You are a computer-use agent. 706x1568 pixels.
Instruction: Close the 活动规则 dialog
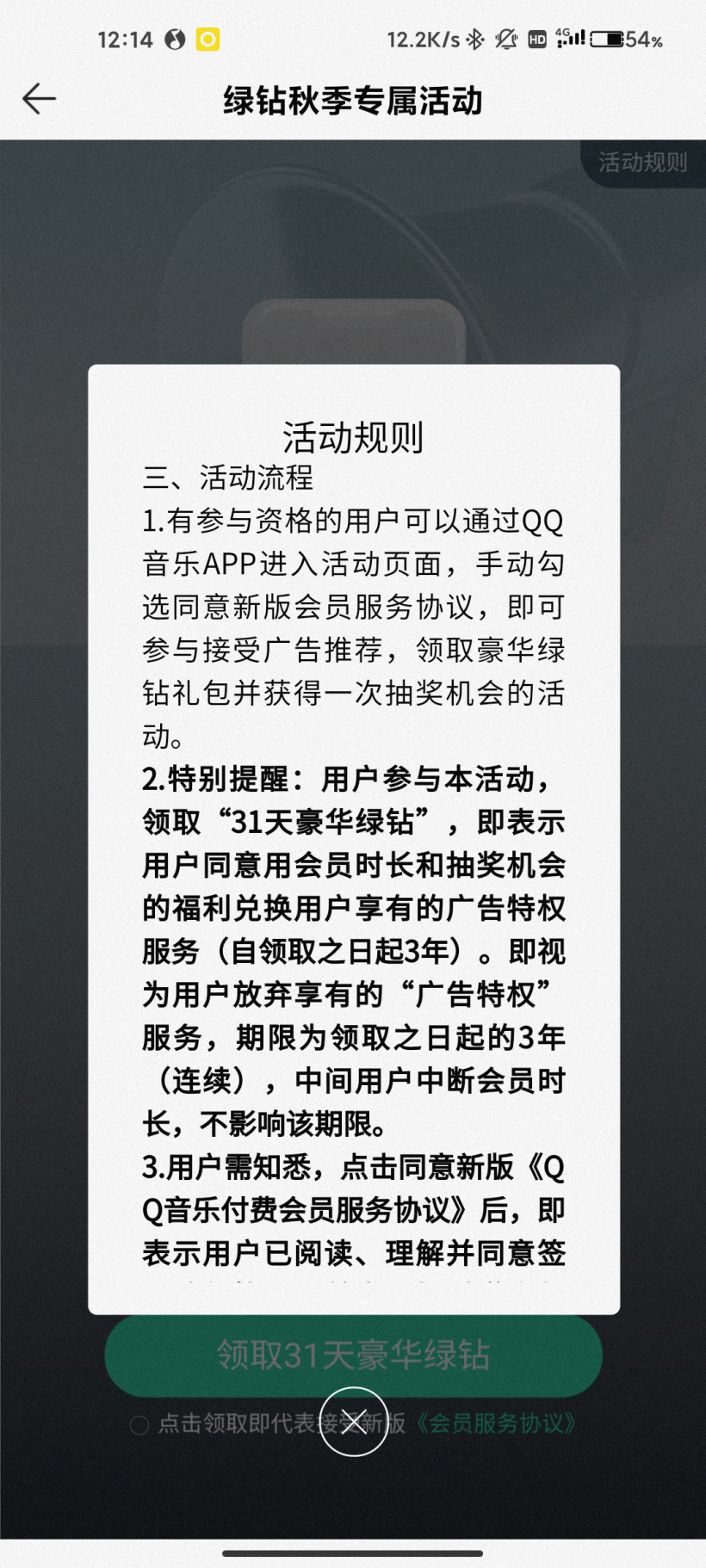pos(353,1422)
